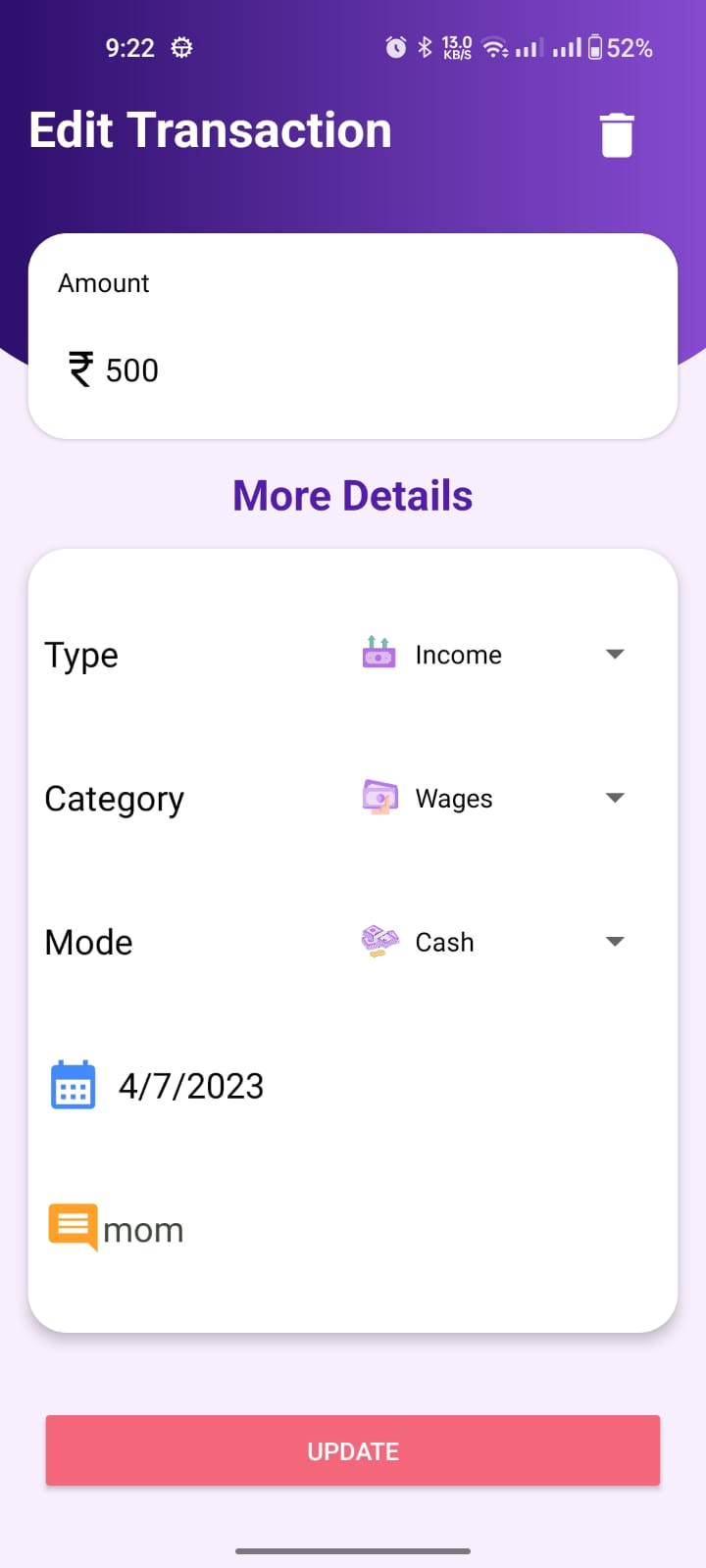706x1568 pixels.
Task: Click the Cash payment mode icon
Action: (378, 939)
